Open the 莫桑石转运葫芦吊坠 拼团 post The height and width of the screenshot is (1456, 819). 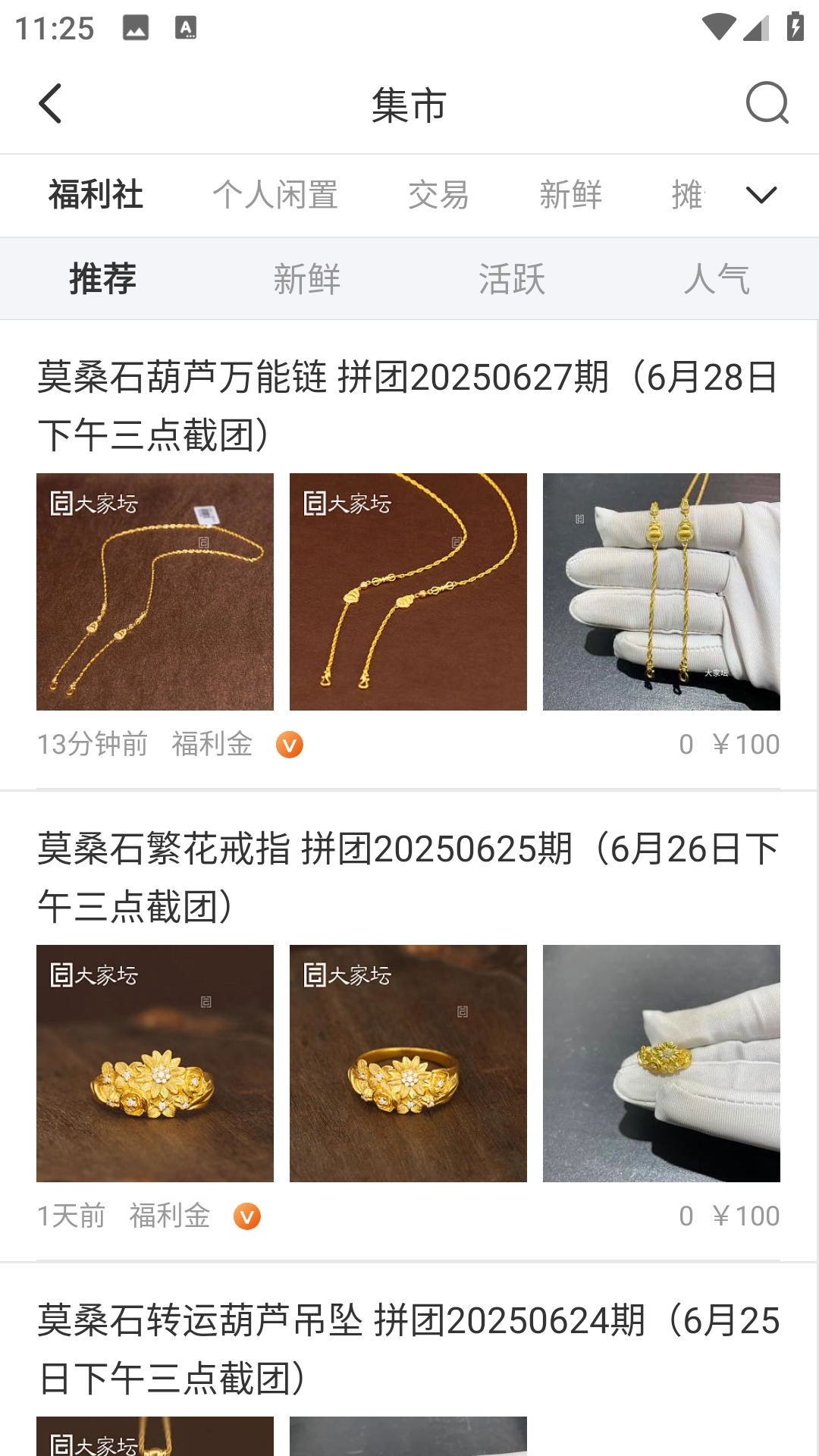point(408,1349)
